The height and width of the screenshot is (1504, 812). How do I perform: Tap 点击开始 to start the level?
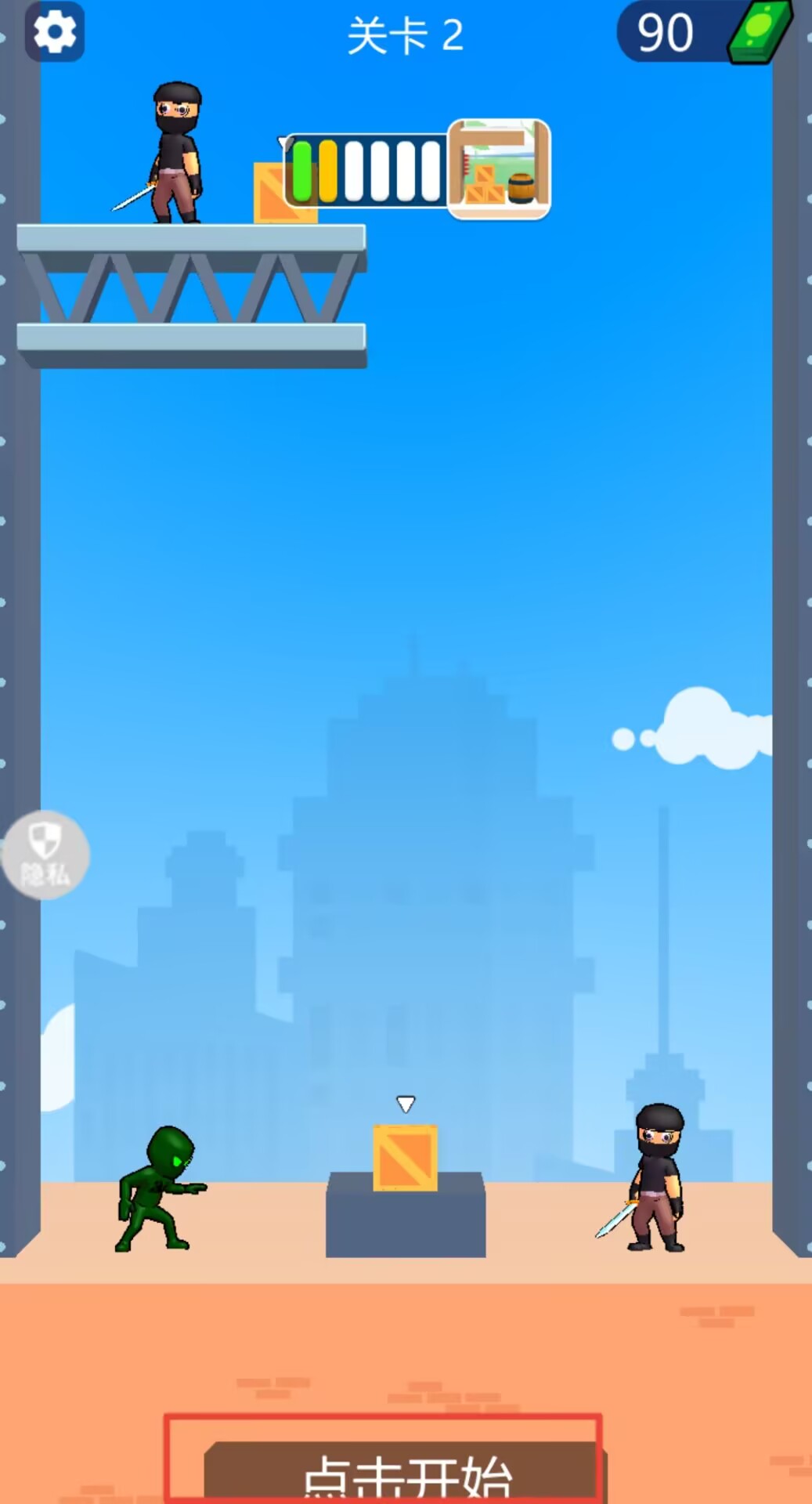(404, 1473)
